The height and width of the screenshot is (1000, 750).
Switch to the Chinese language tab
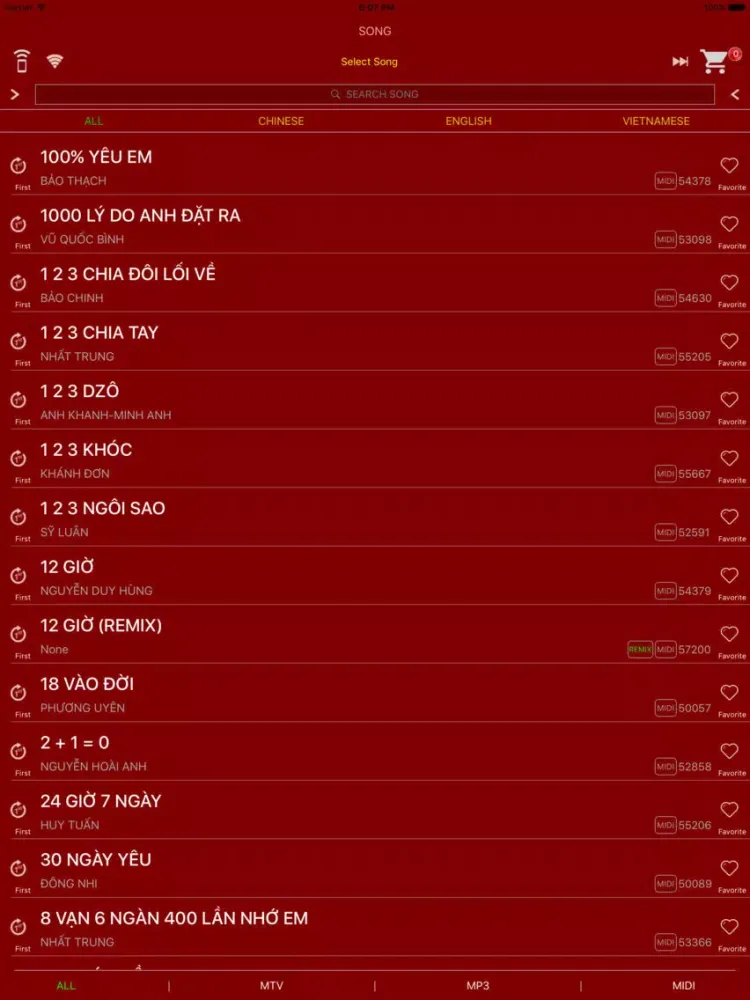coord(281,121)
